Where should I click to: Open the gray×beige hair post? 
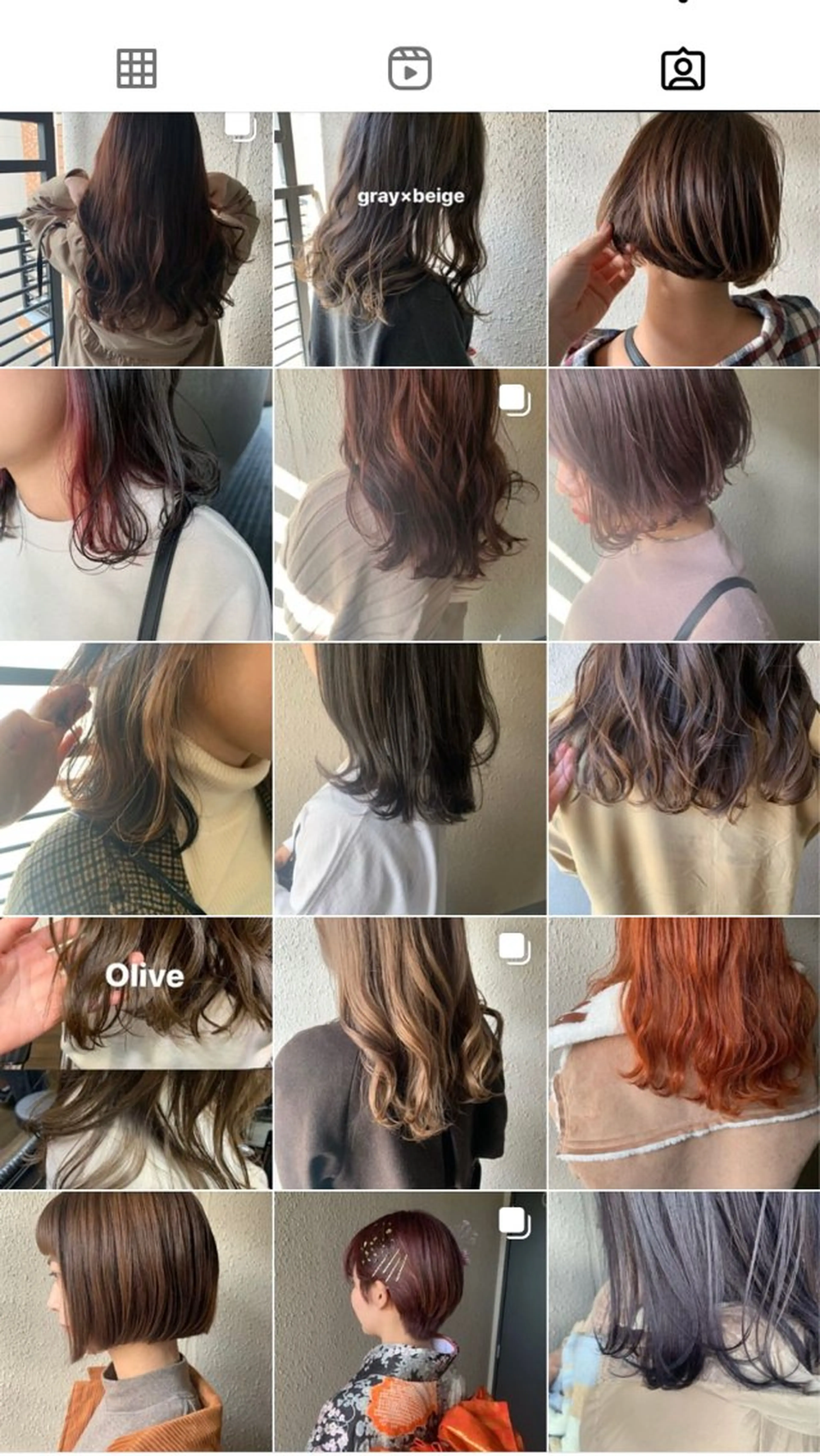click(410, 239)
